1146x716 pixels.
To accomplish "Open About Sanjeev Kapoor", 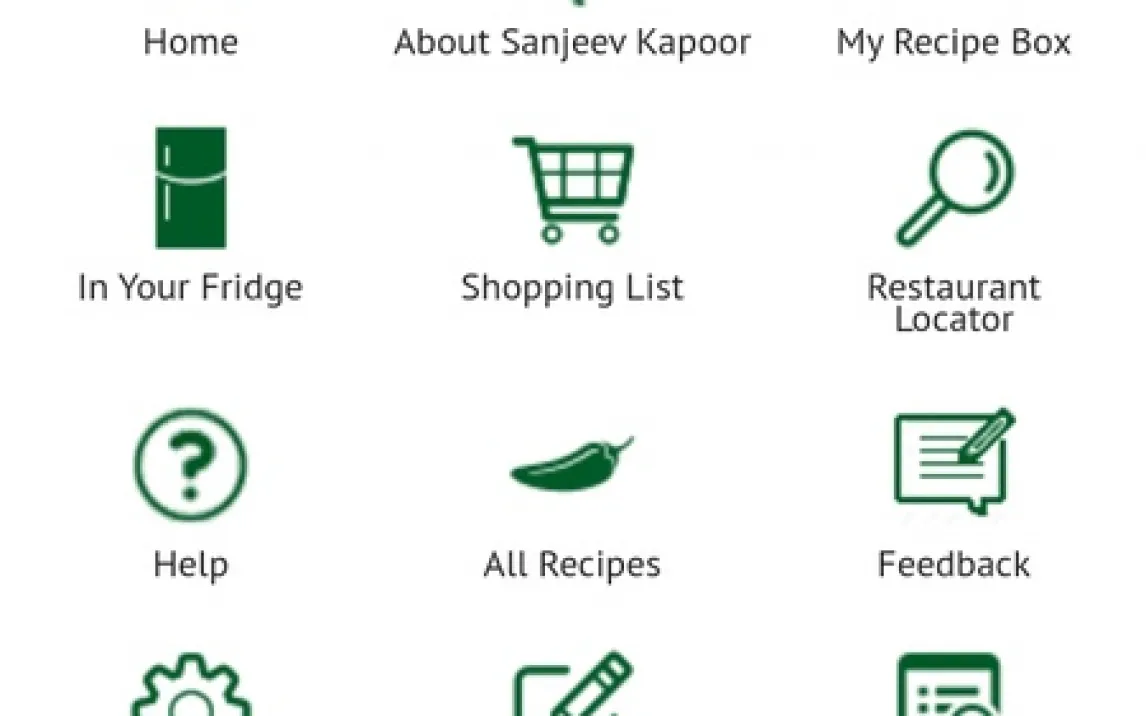I will 572,42.
